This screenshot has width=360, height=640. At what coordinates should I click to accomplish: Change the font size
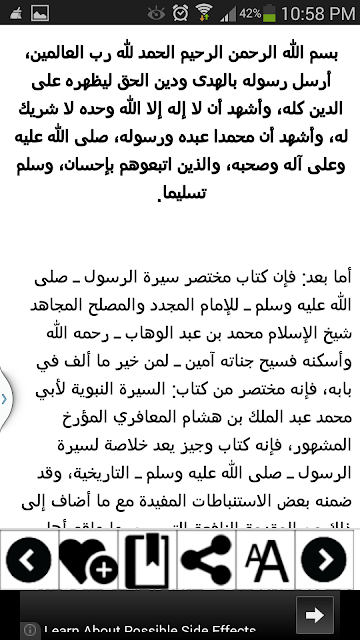pos(265,560)
